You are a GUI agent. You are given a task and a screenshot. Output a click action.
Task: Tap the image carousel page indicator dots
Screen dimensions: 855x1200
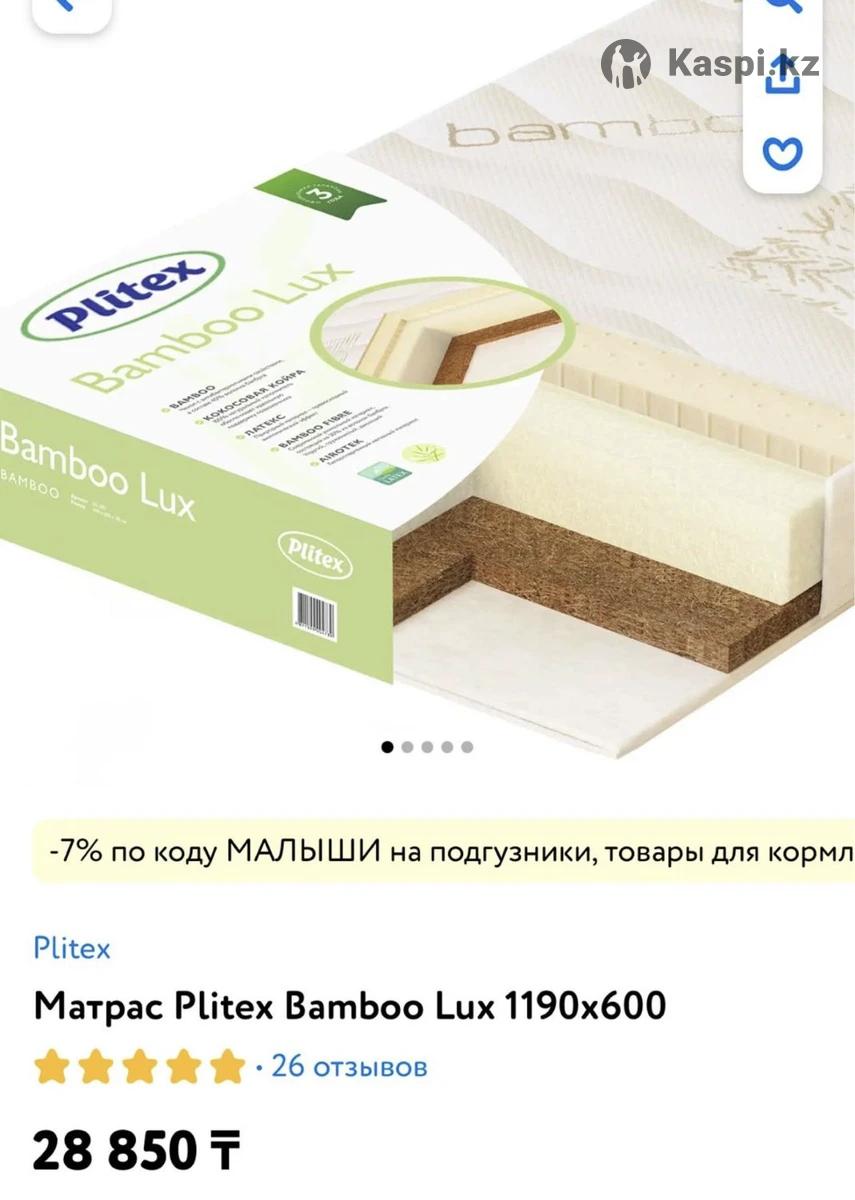click(x=427, y=747)
